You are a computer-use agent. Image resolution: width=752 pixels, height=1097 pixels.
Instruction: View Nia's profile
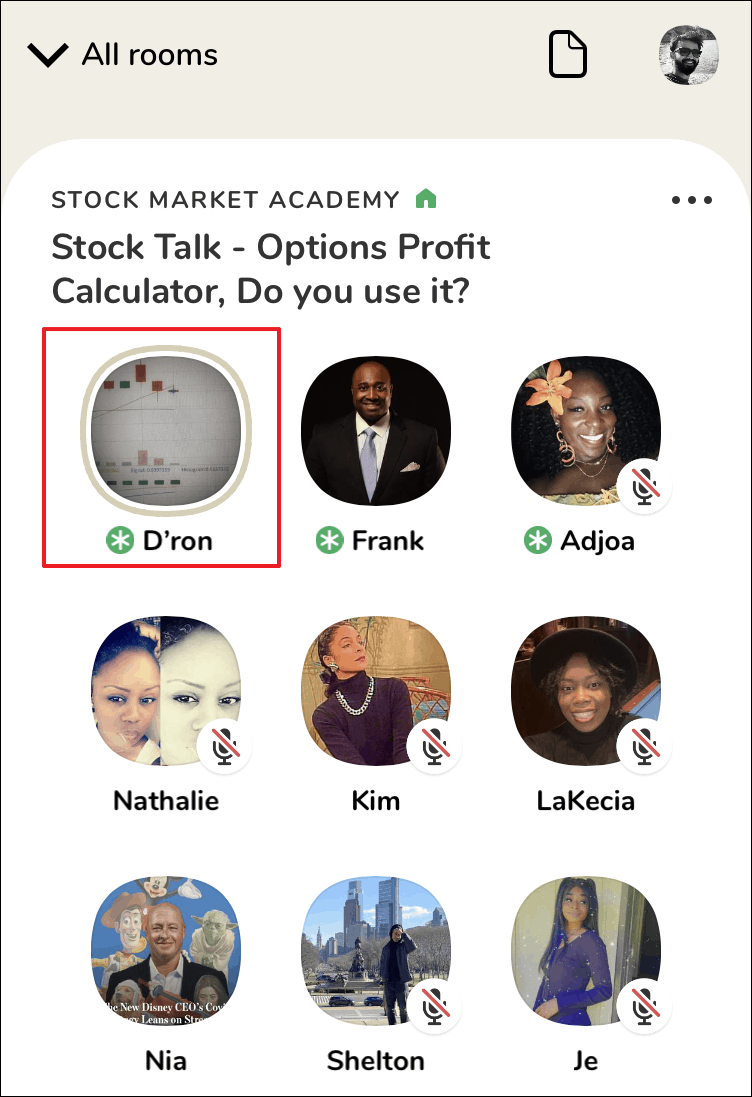(x=166, y=950)
